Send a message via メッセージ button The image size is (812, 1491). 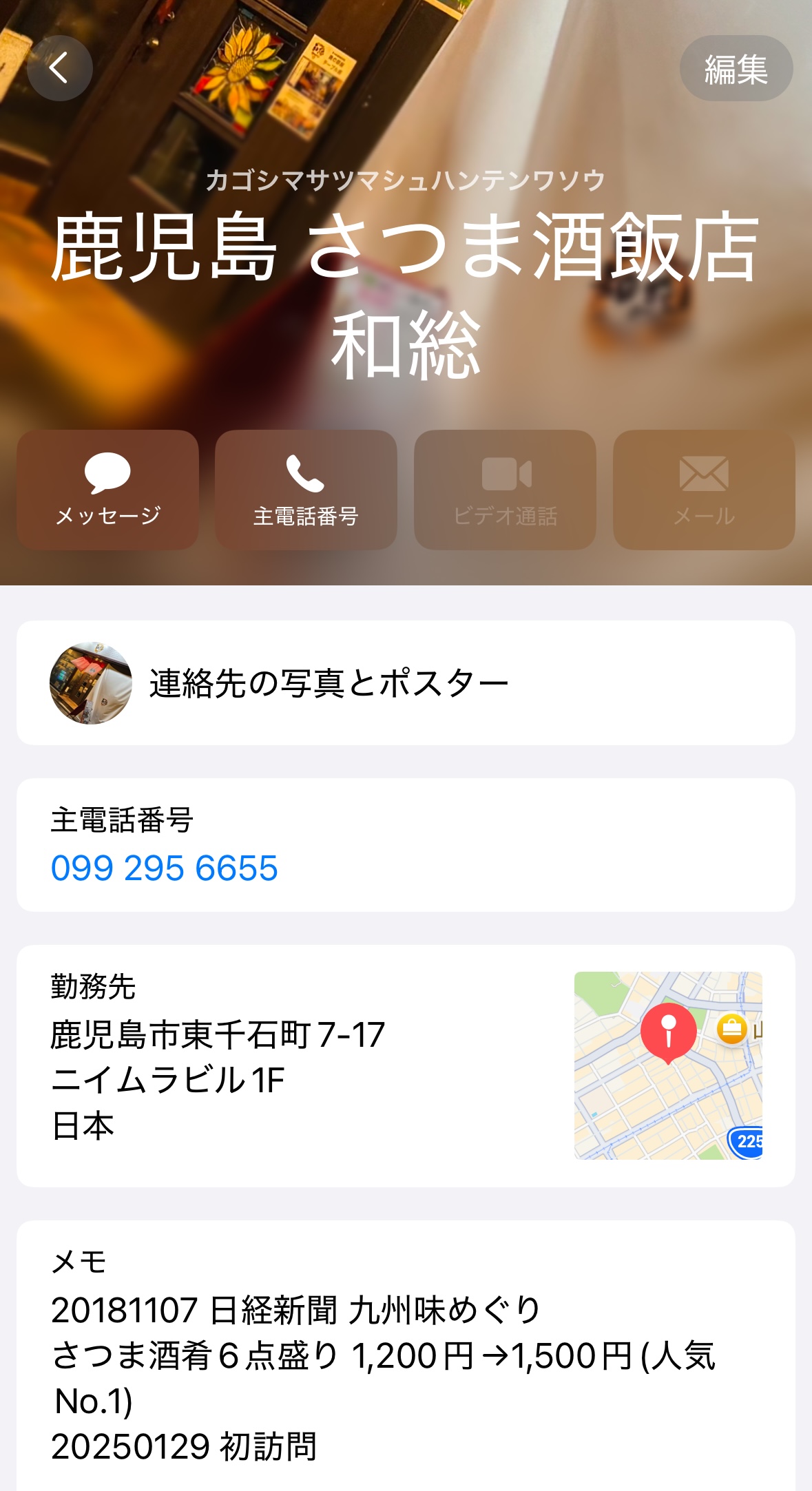point(107,490)
